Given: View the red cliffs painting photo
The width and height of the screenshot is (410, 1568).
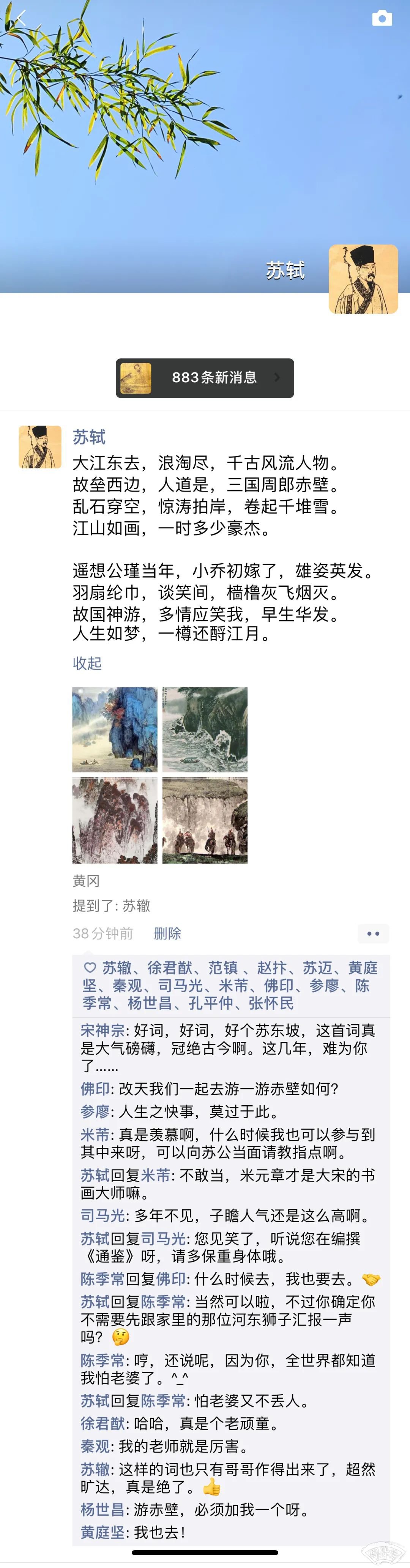Looking at the screenshot, I should (115, 820).
